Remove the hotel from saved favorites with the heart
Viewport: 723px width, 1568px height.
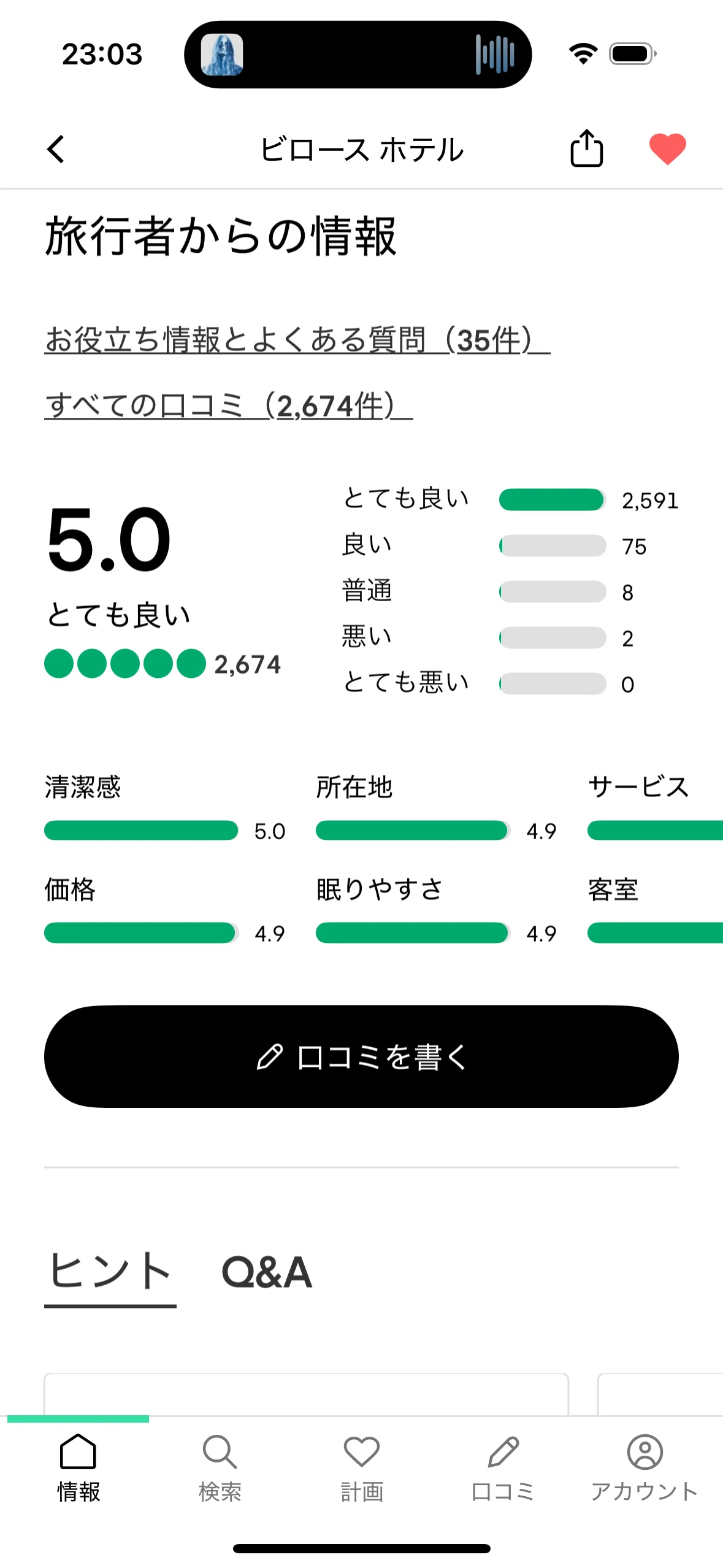click(x=667, y=149)
